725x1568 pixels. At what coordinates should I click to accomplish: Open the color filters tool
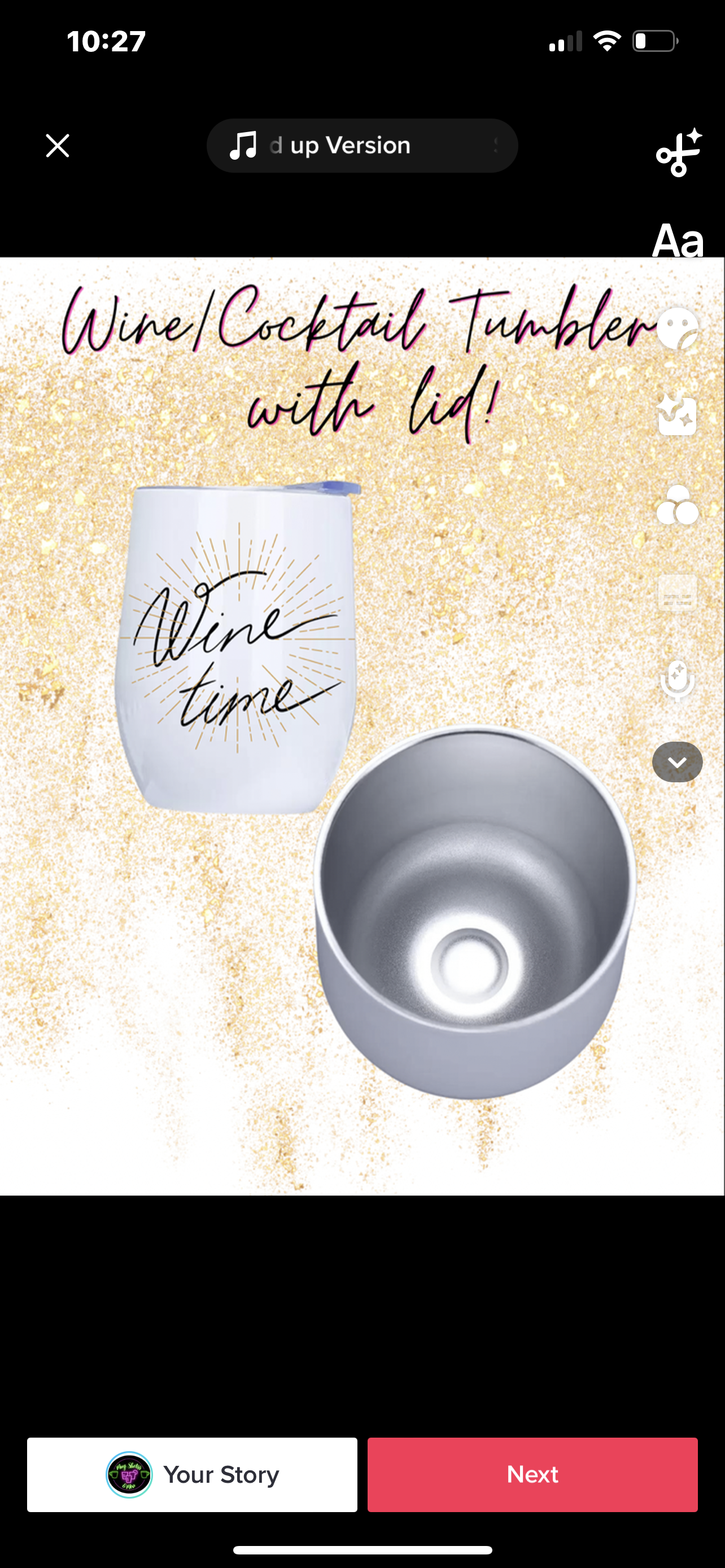pyautogui.click(x=678, y=505)
